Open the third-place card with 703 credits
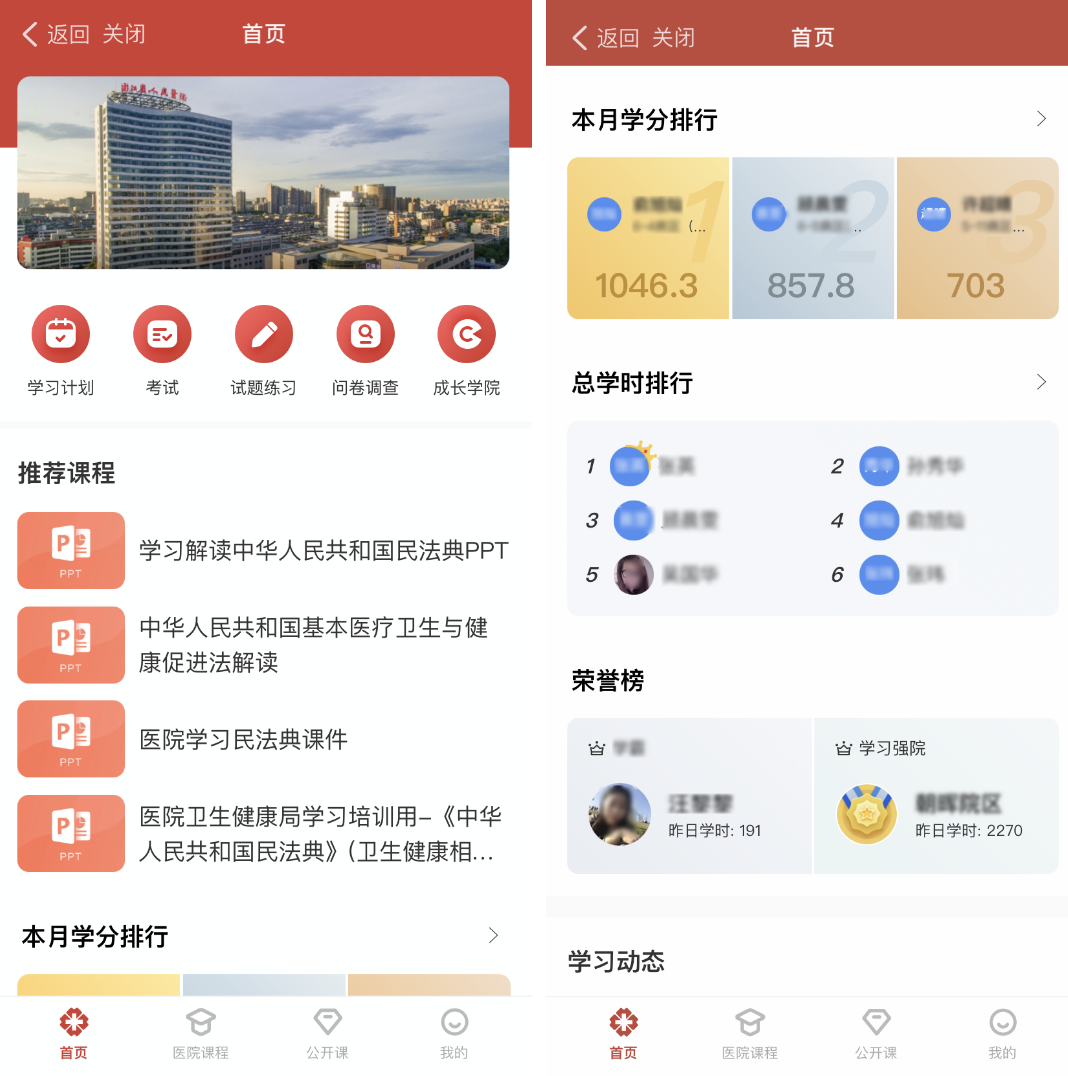The width and height of the screenshot is (1068, 1076). click(x=977, y=239)
